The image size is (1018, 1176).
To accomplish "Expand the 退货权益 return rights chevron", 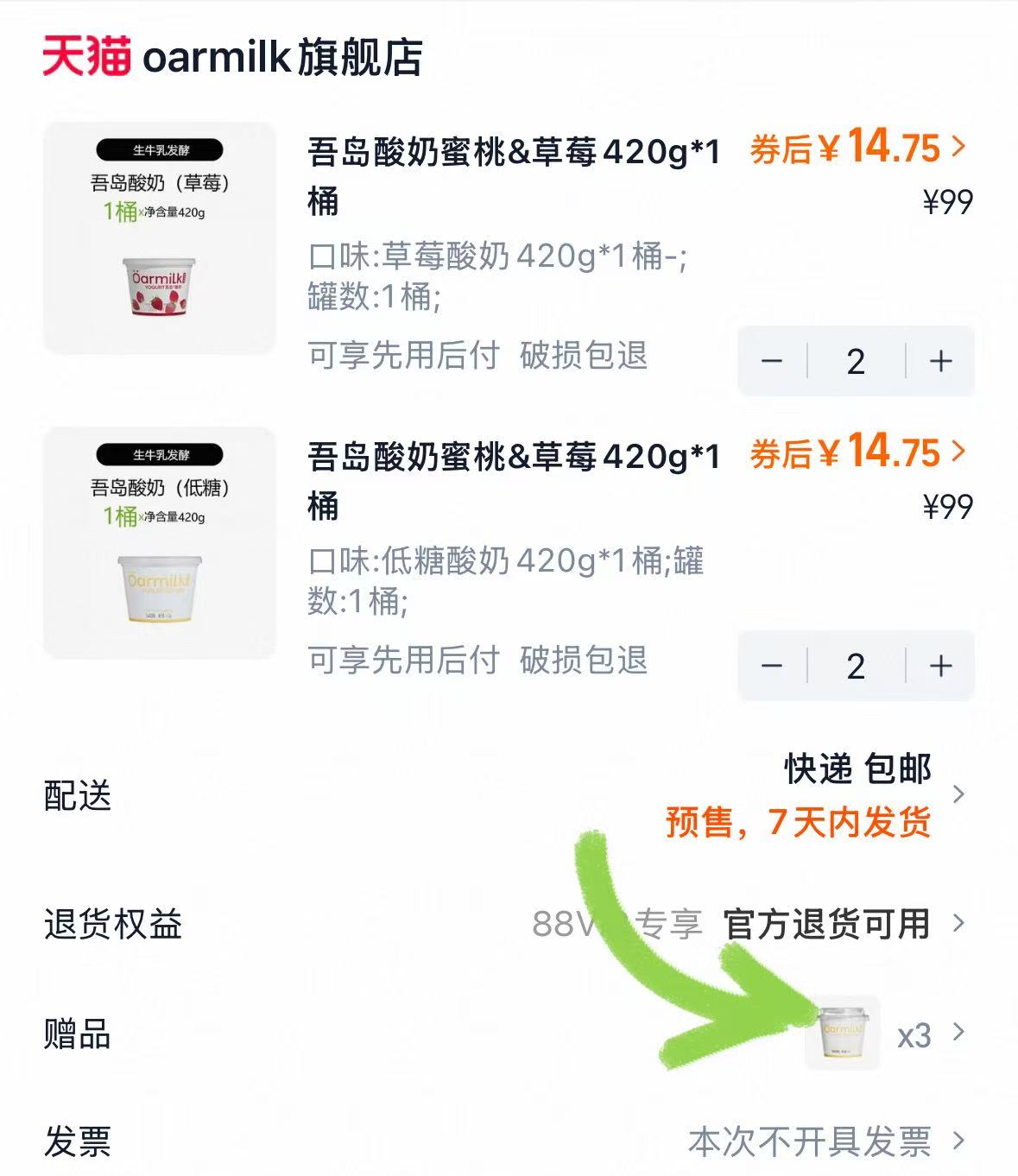I will click(x=958, y=926).
